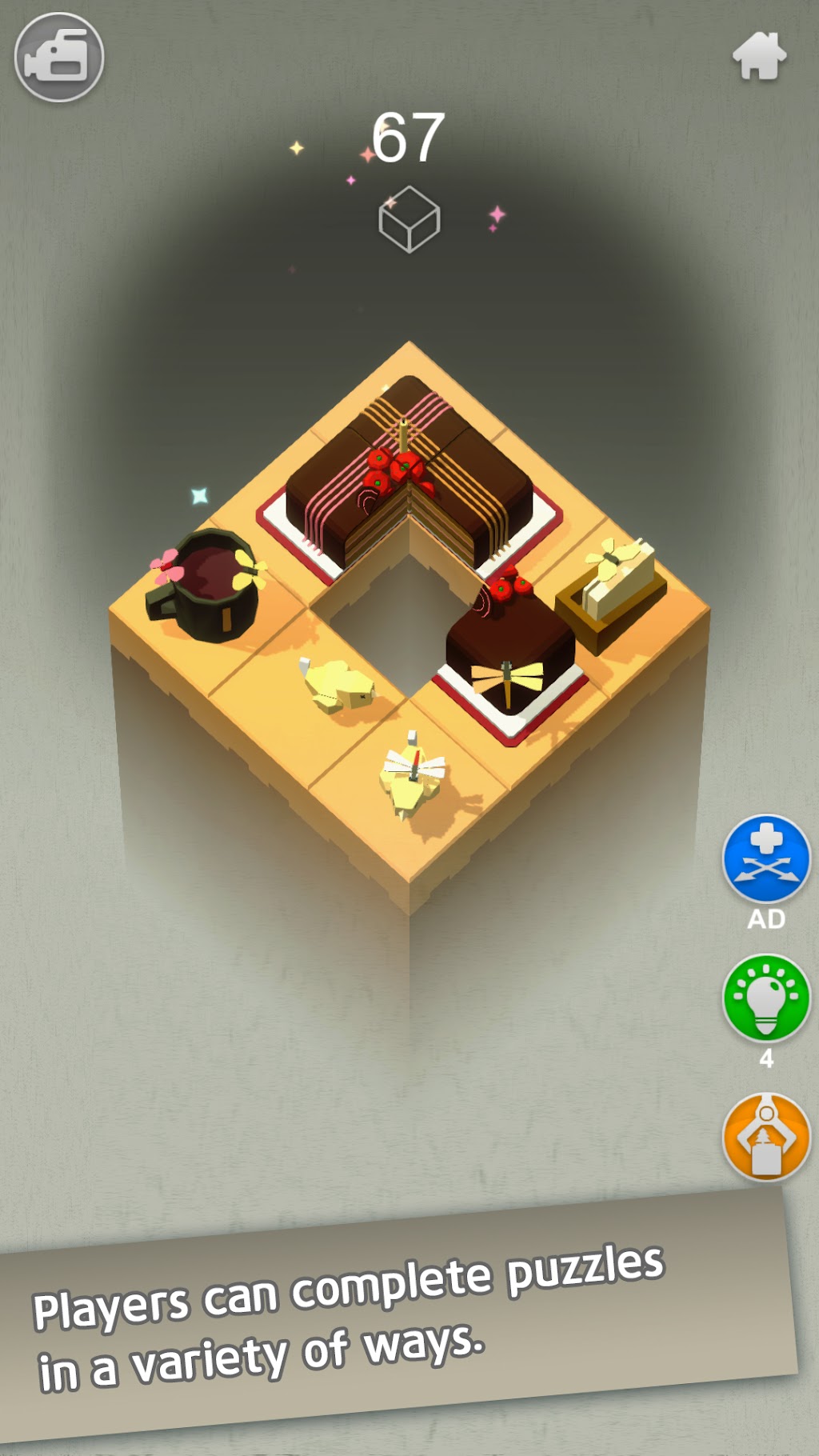Tap the coffee mug puzzle tile
The width and height of the screenshot is (819, 1456).
coord(206,586)
